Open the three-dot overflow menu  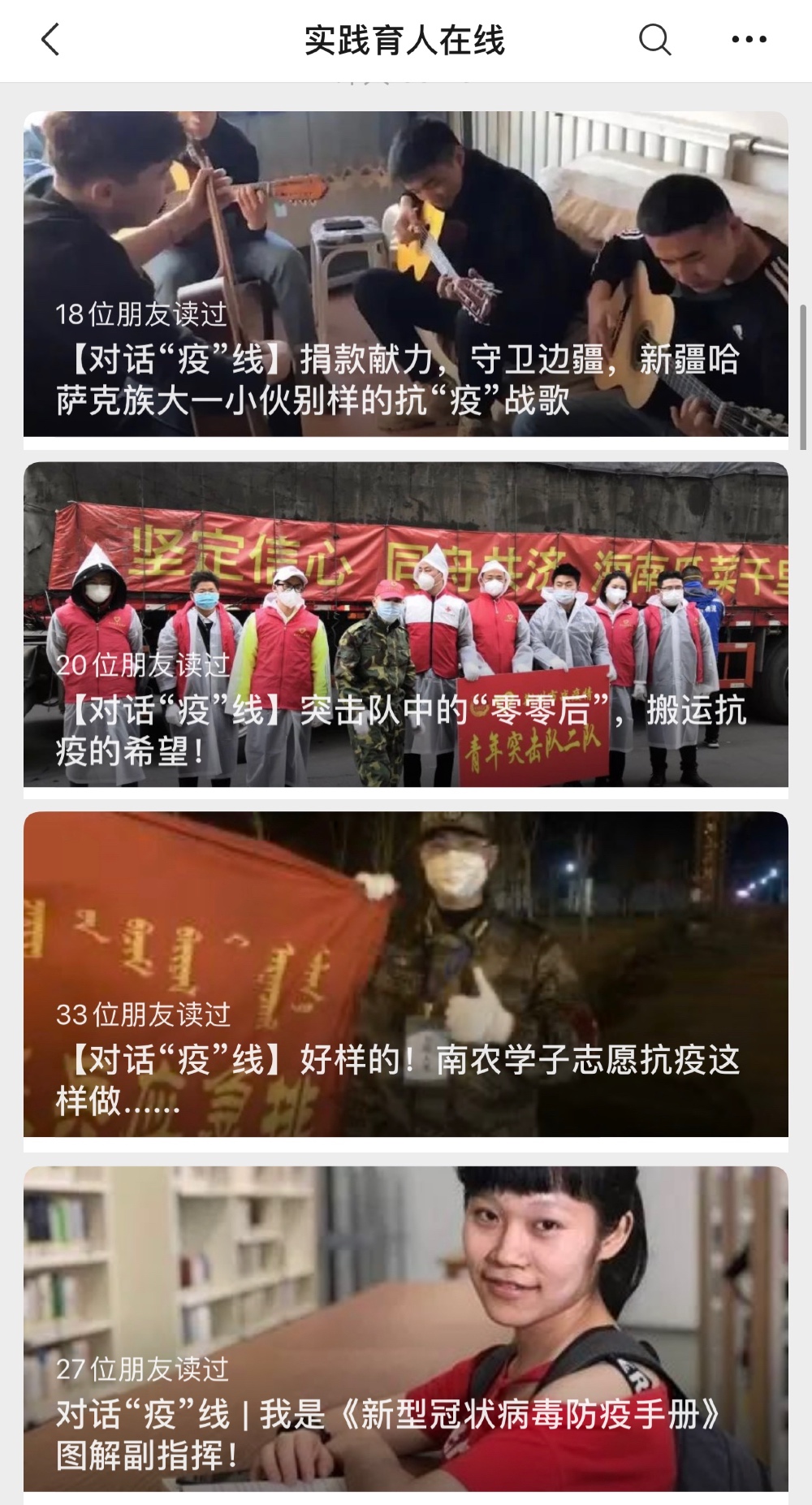(749, 39)
